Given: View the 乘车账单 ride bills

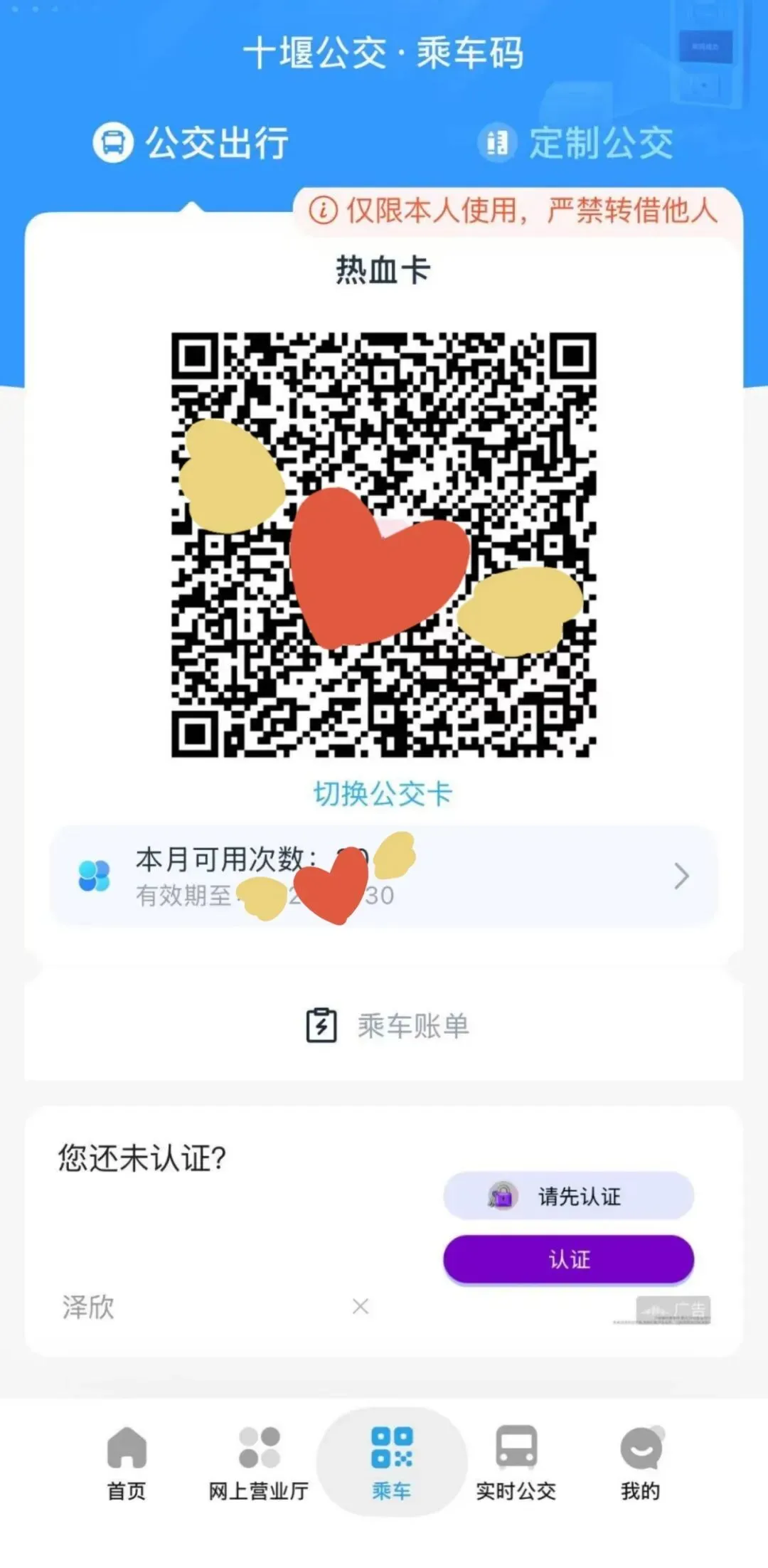Looking at the screenshot, I should (388, 1026).
